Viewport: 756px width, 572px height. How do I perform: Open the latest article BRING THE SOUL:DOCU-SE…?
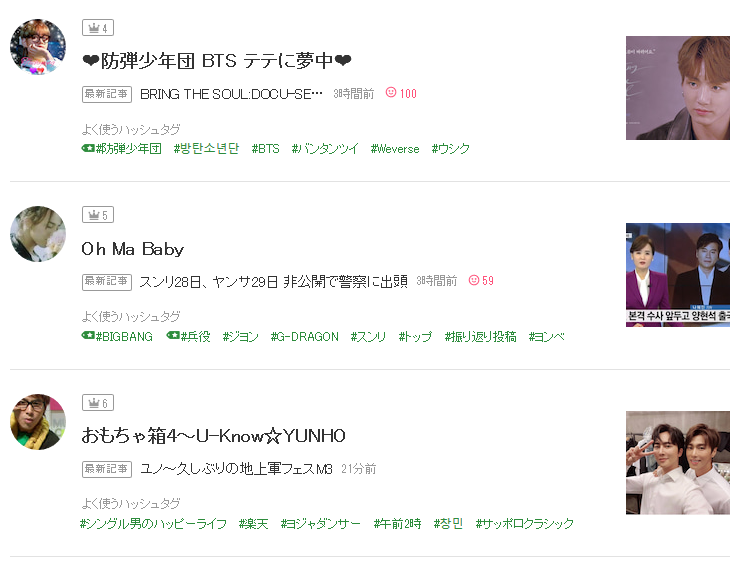(231, 94)
